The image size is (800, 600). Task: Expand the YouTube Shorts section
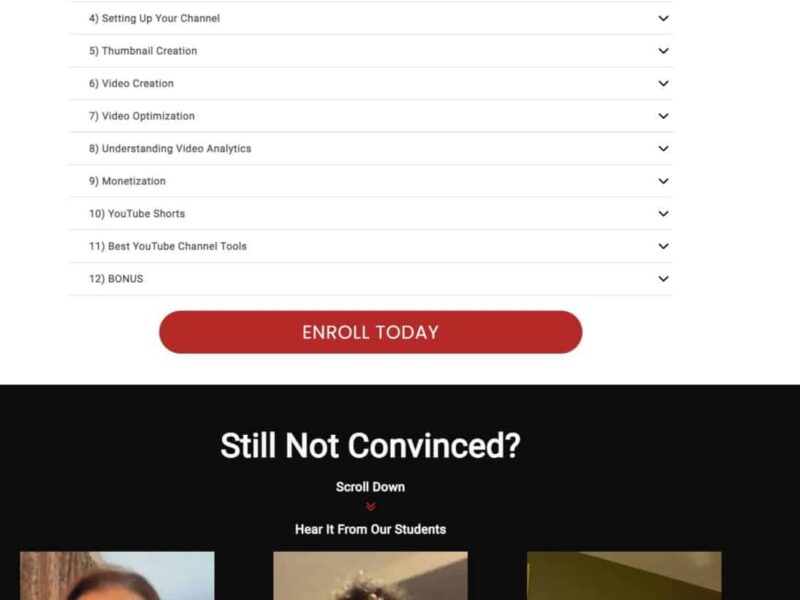click(370, 213)
